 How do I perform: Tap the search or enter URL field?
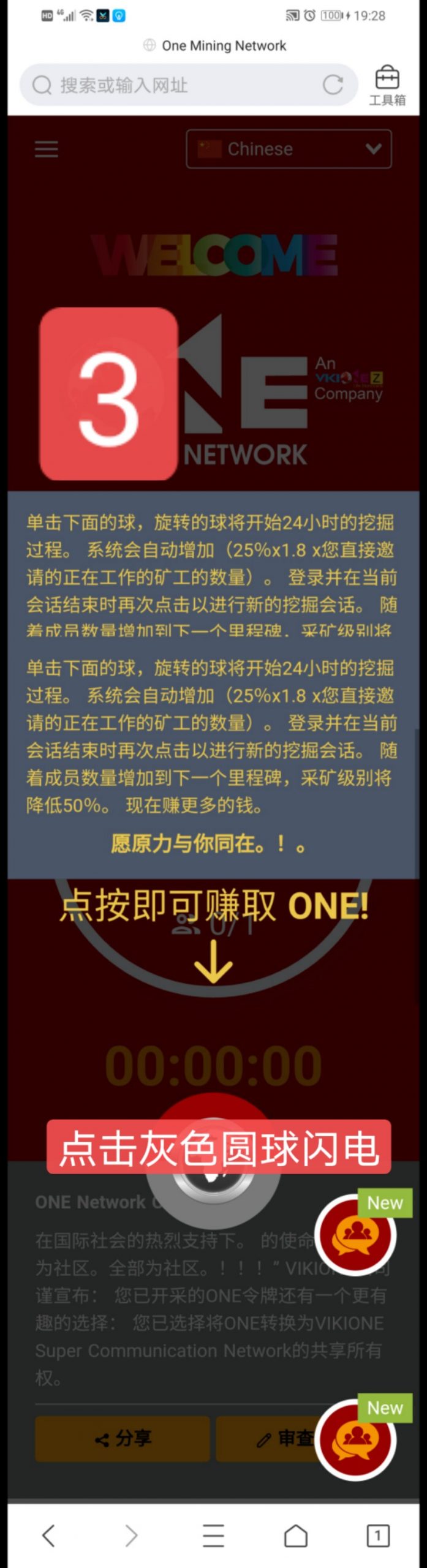178,85
